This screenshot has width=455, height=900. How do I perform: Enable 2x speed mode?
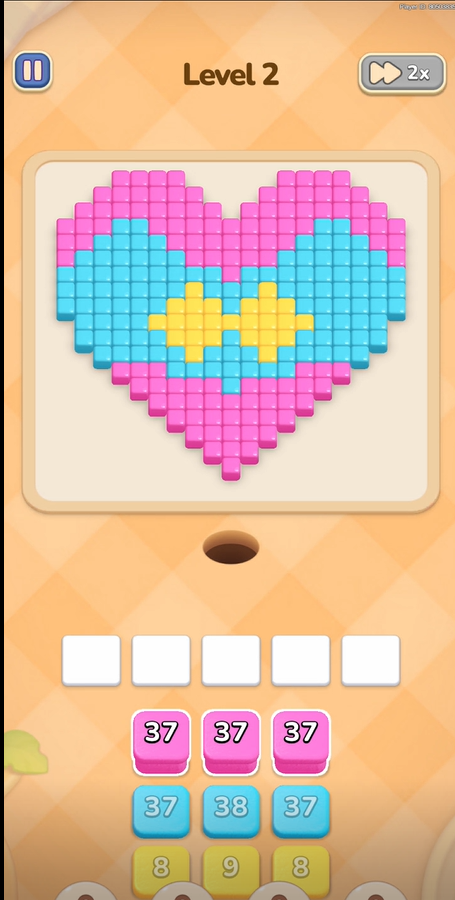tap(402, 73)
